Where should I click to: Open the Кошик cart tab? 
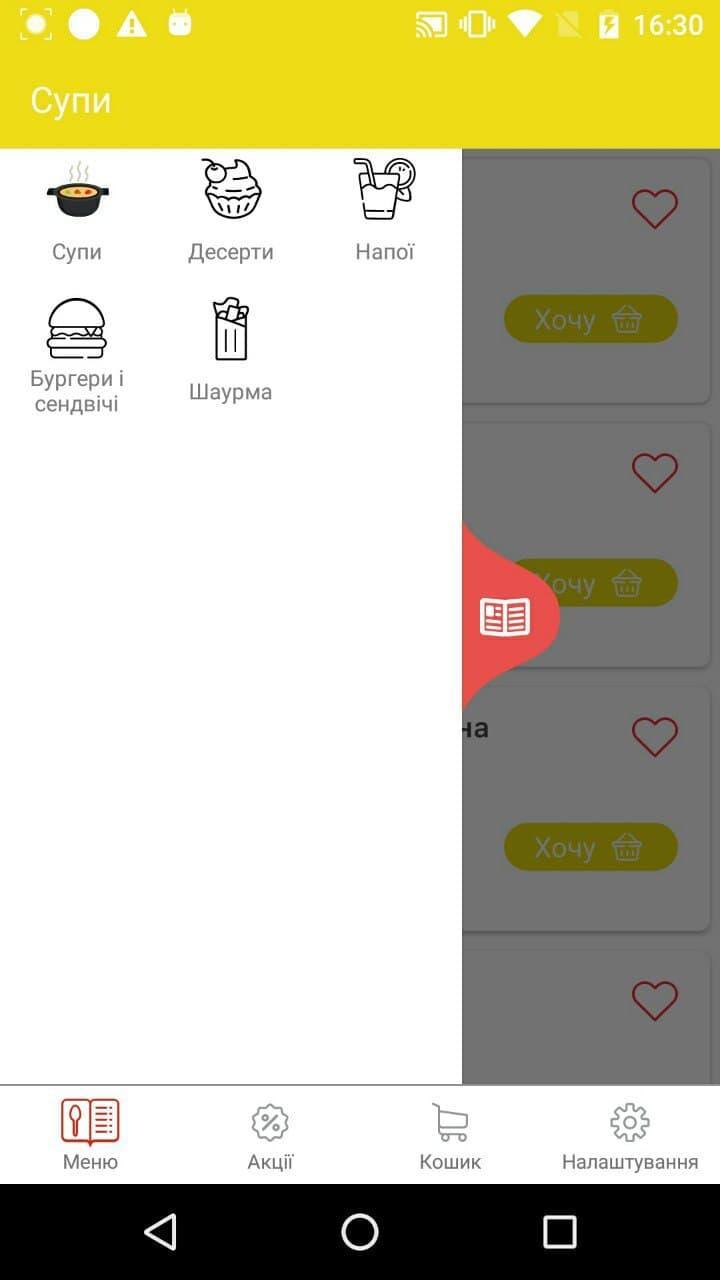450,1135
